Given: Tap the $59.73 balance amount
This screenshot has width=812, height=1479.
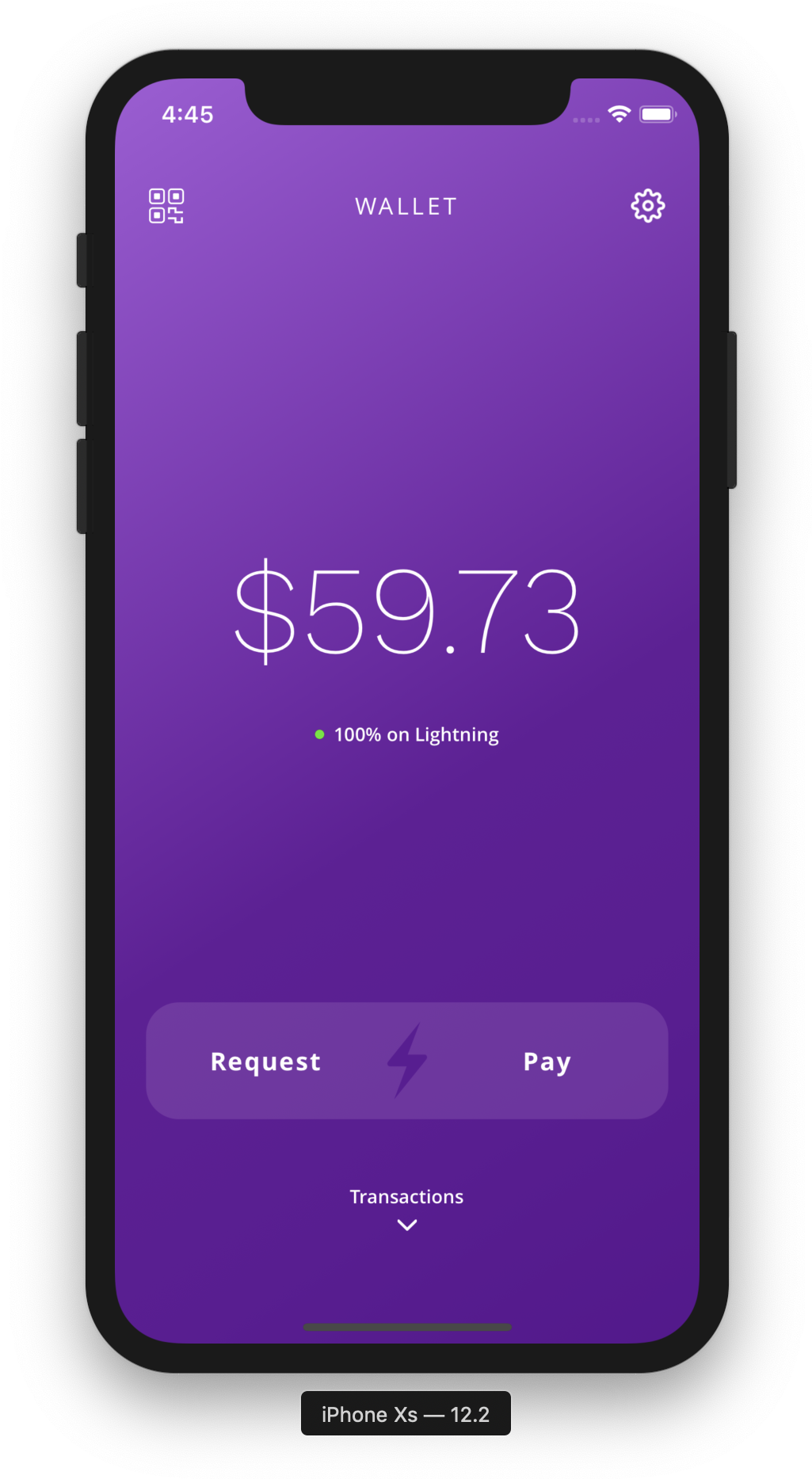Looking at the screenshot, I should click(406, 611).
